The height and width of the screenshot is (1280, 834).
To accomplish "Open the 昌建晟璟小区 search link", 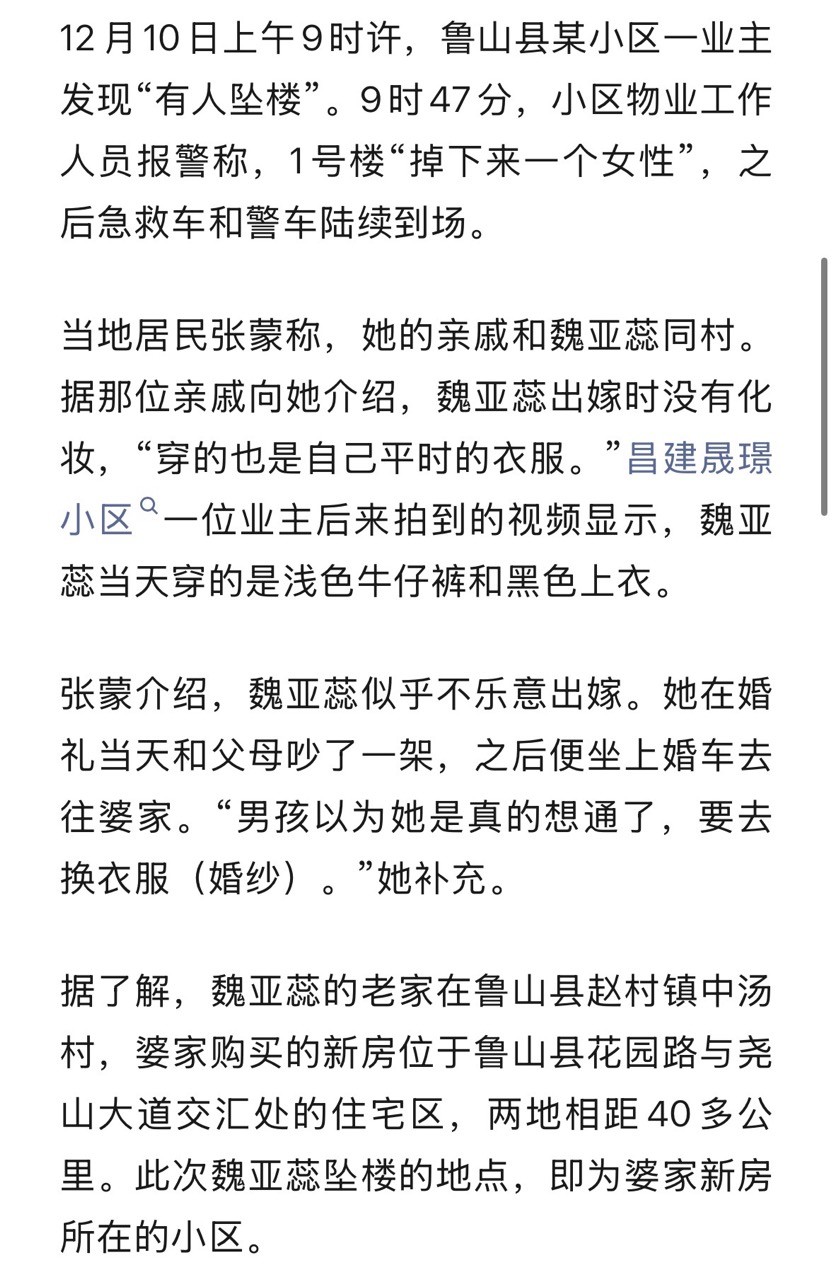I will click(698, 463).
